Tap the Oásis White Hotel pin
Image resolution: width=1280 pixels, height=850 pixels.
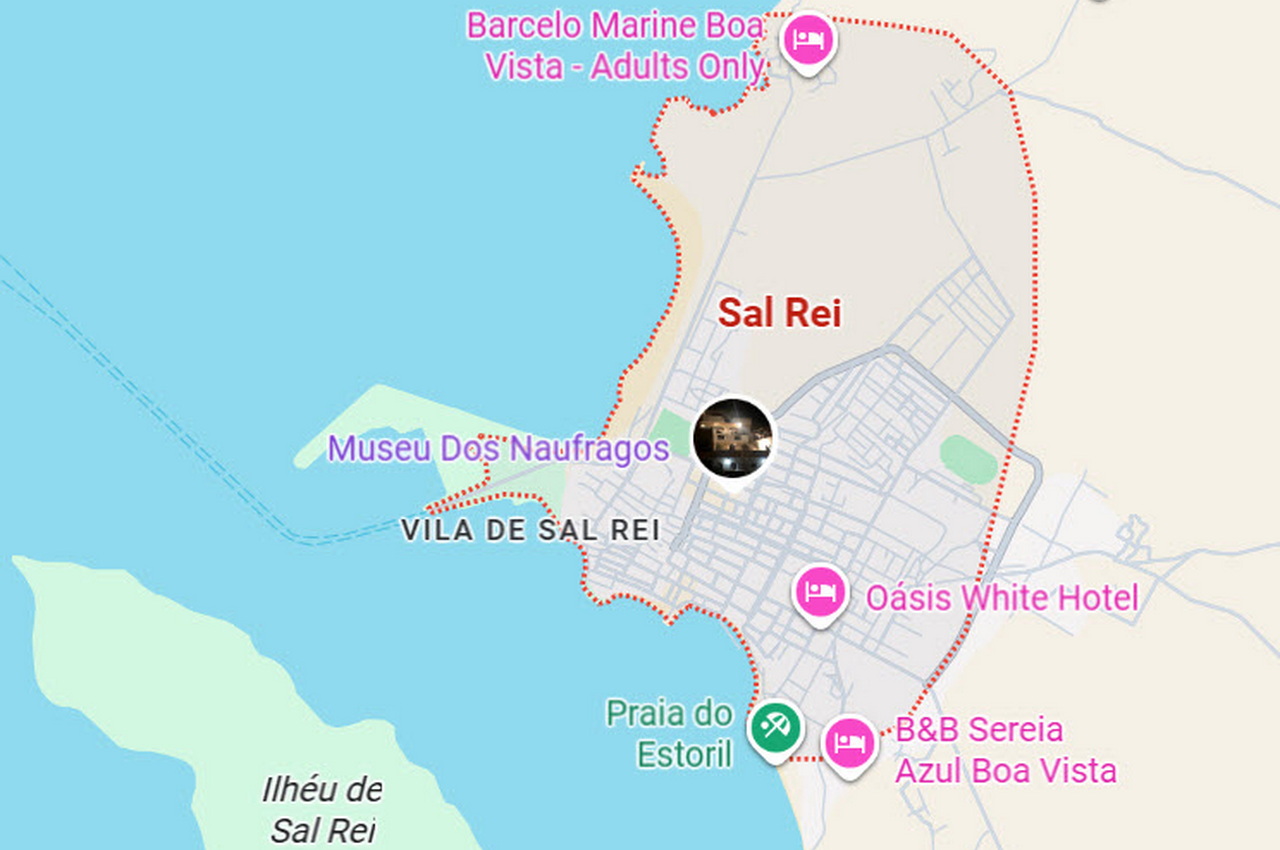coord(821,593)
